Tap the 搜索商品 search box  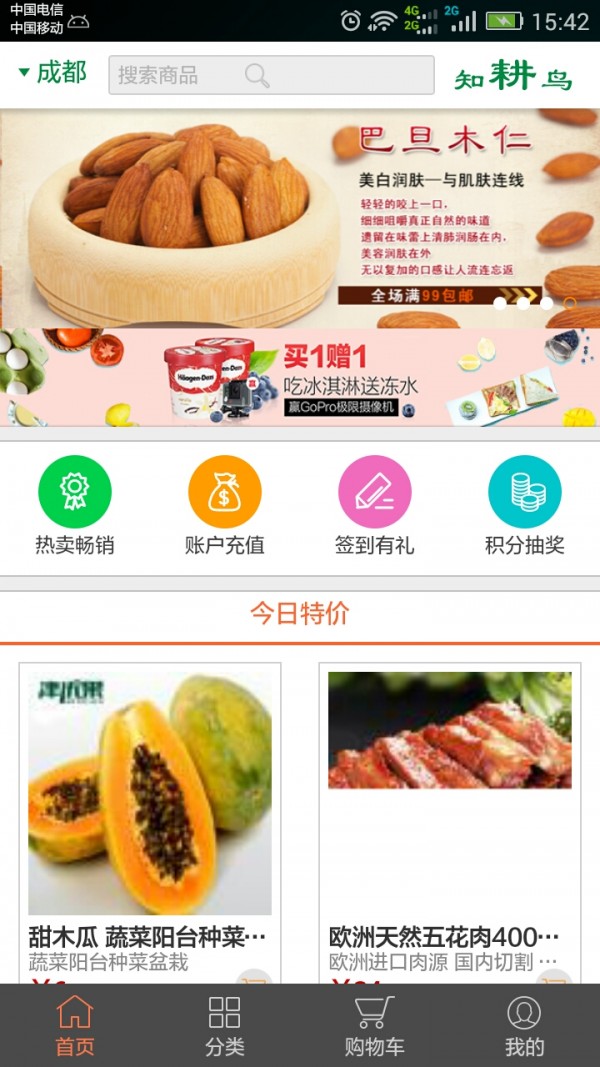click(270, 75)
